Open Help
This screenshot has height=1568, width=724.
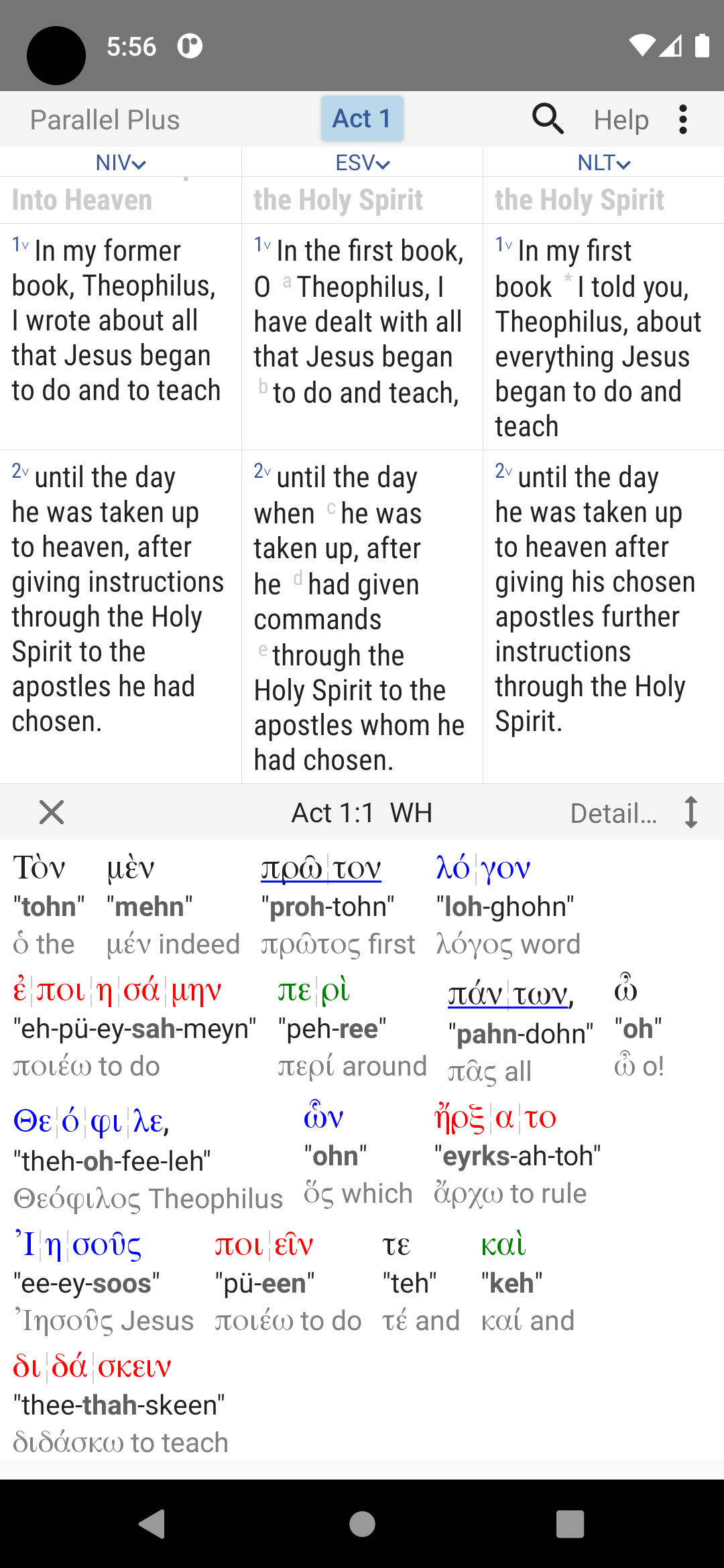[621, 120]
